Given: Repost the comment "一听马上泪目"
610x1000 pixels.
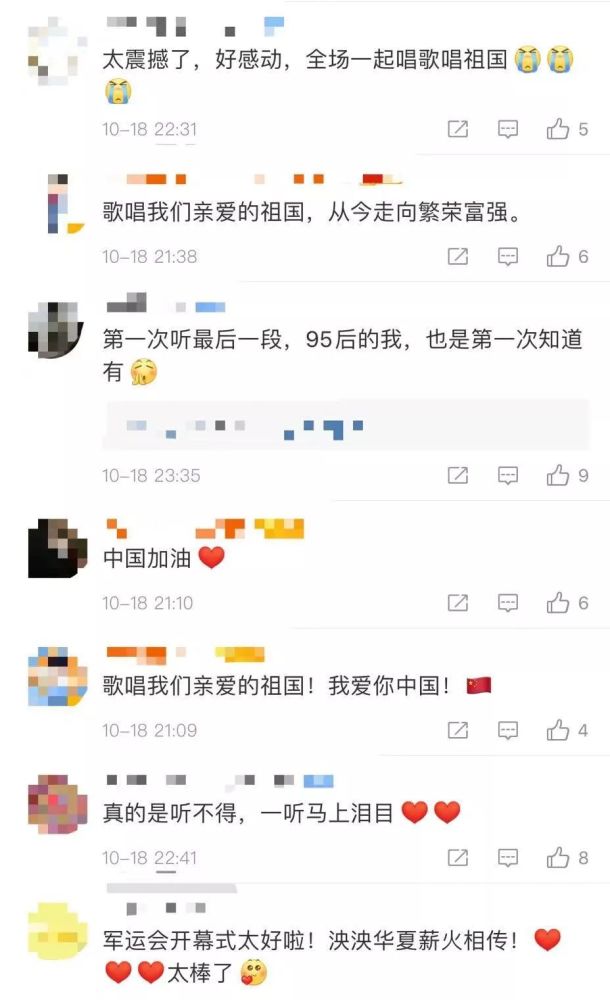Looking at the screenshot, I should (x=458, y=858).
